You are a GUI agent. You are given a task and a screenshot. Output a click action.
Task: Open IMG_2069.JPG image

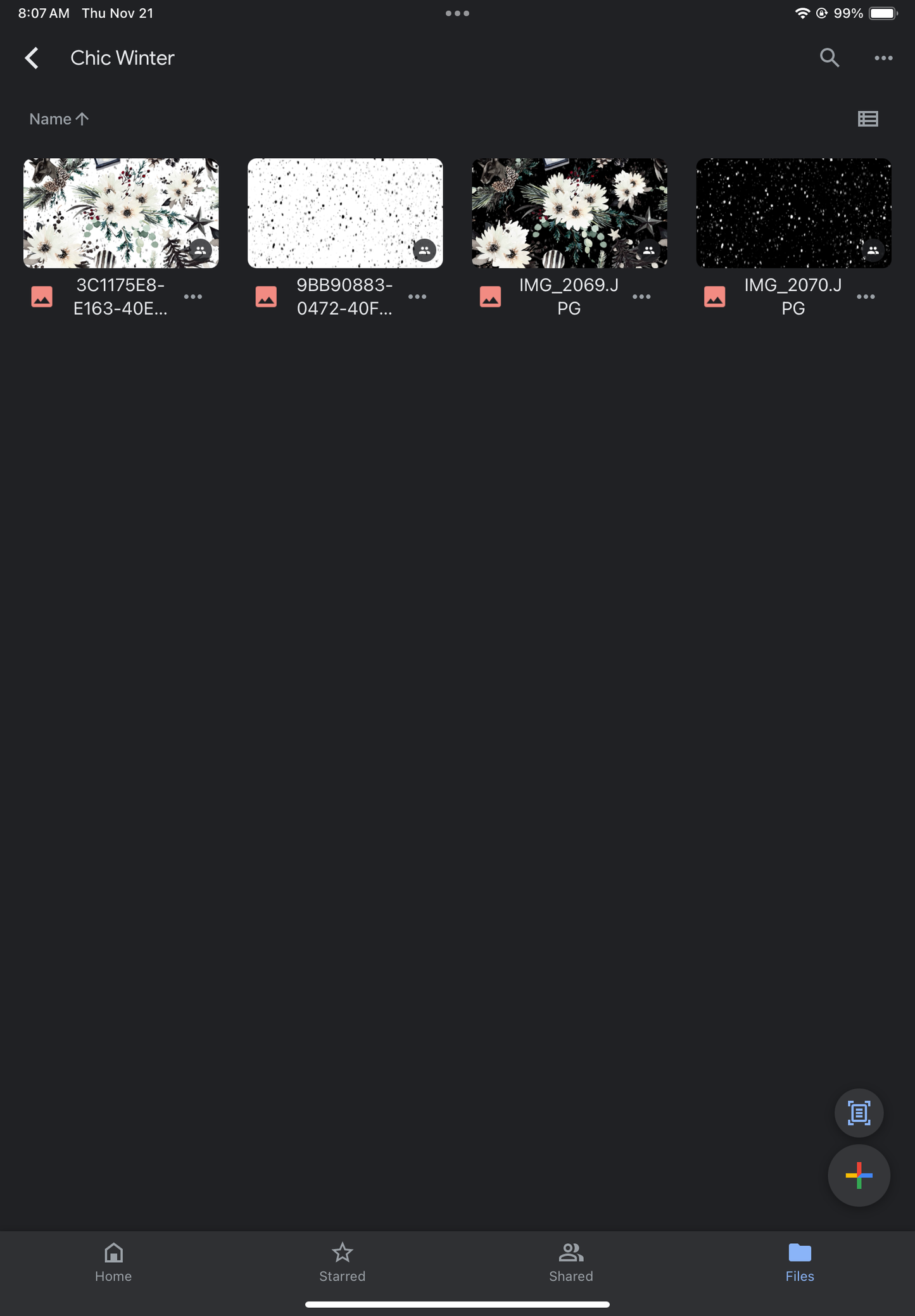pyautogui.click(x=569, y=213)
